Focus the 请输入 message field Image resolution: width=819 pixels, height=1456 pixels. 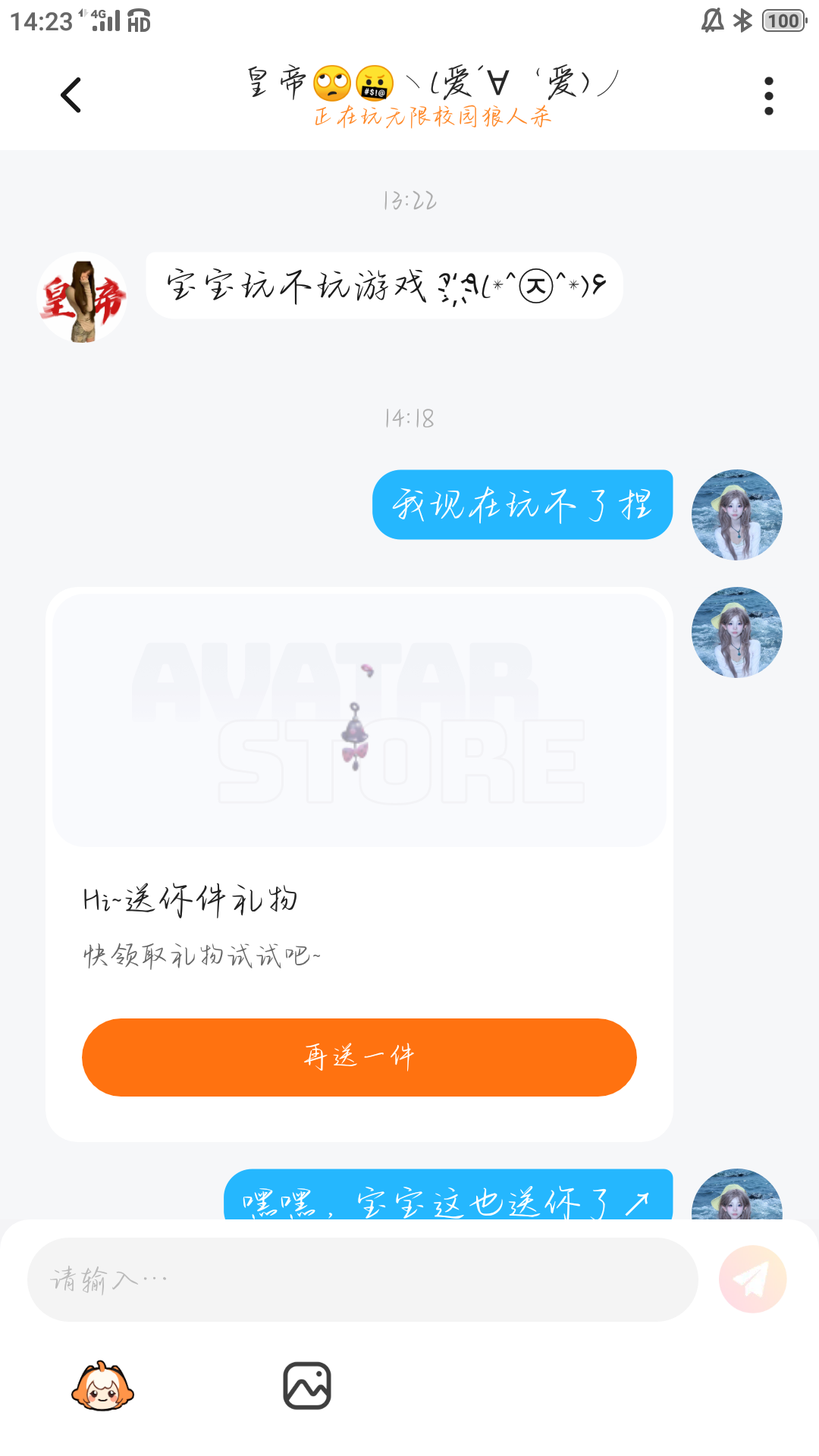(x=362, y=1279)
